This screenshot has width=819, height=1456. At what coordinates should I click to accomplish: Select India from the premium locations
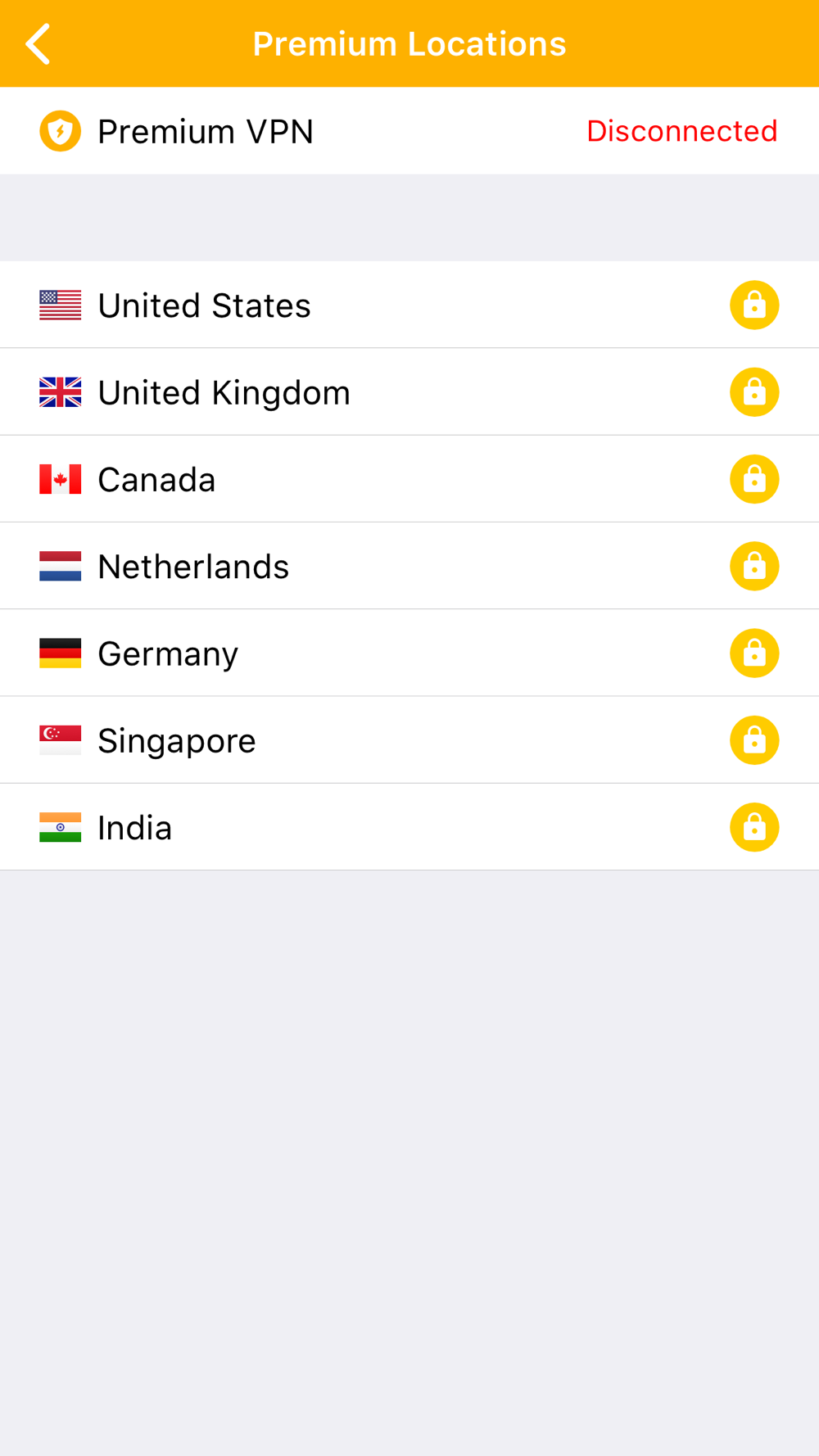[x=409, y=827]
